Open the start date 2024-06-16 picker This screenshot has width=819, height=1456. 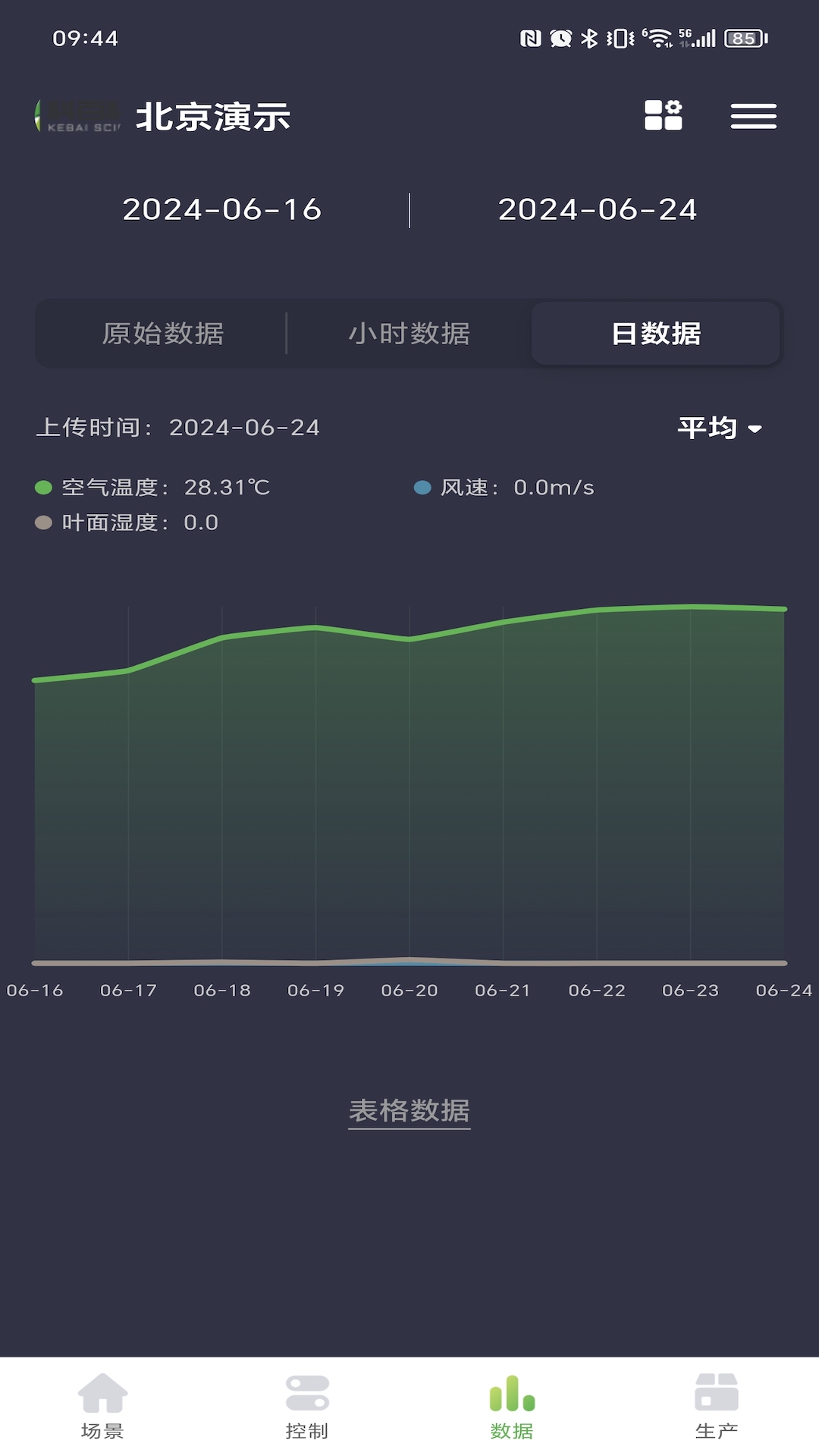coord(223,209)
